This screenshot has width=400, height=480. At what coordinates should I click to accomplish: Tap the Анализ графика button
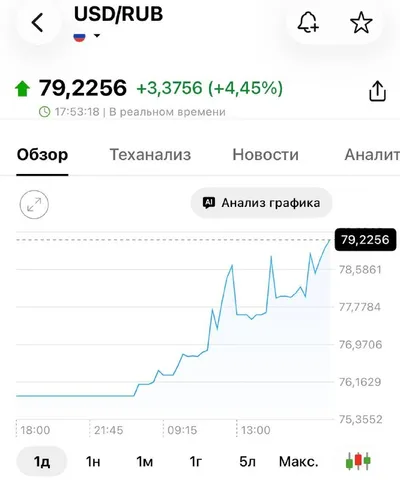click(261, 203)
